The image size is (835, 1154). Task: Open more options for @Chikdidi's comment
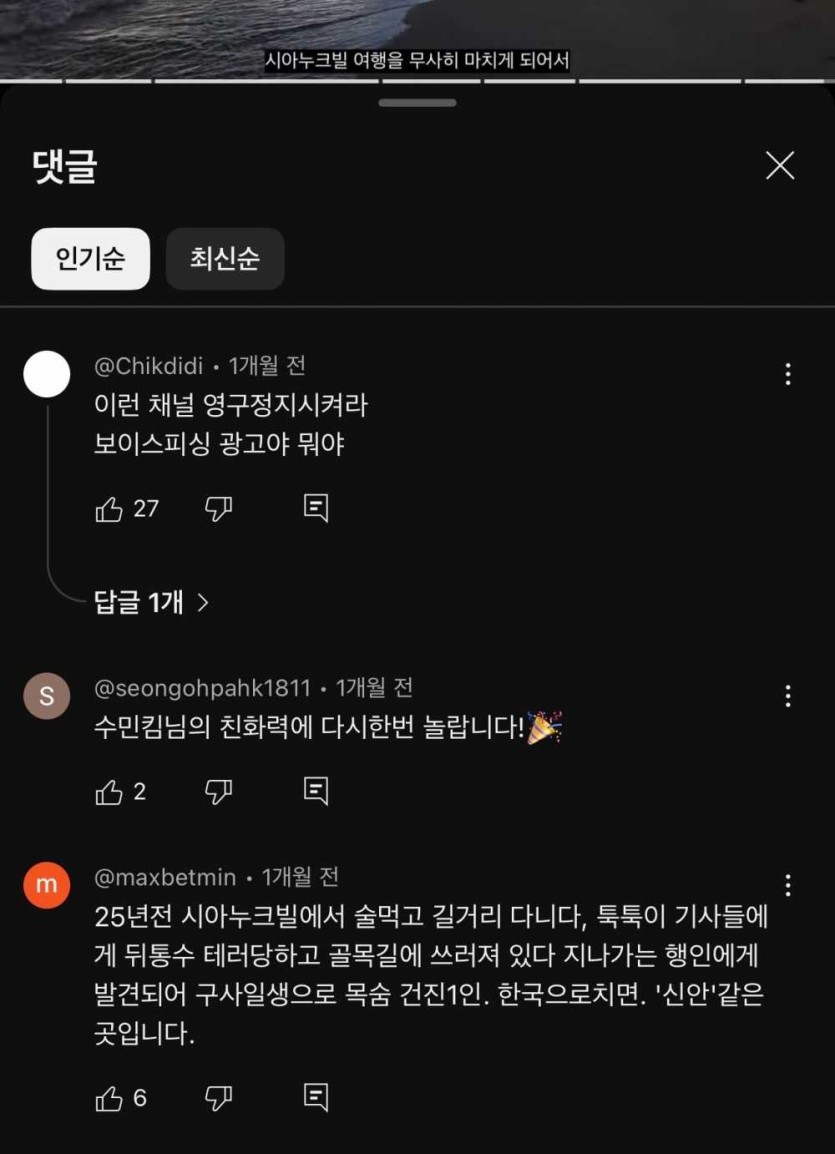tap(788, 374)
